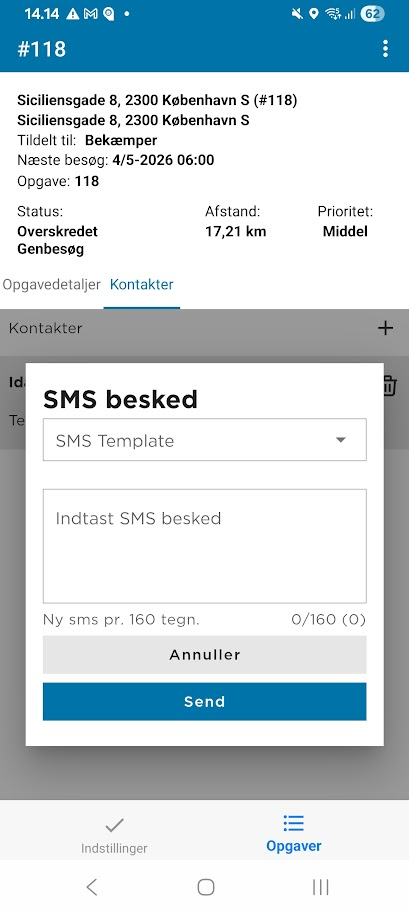The height and width of the screenshot is (911, 409).
Task: Expand the SMS Template dropdown
Action: tap(204, 440)
